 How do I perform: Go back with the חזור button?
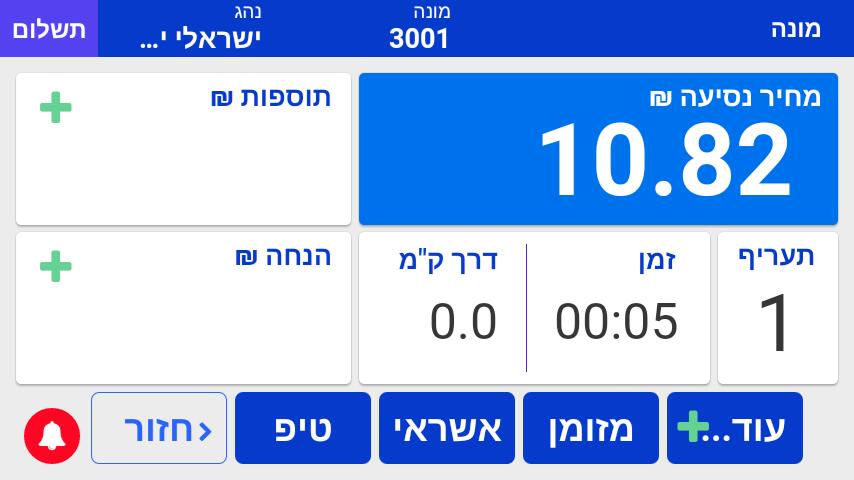pos(159,428)
